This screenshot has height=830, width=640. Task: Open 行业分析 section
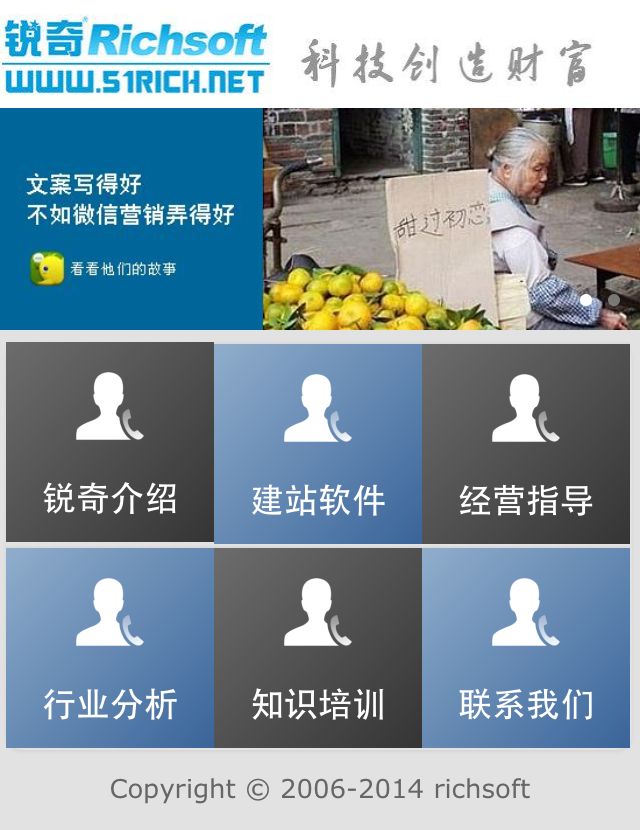(110, 647)
